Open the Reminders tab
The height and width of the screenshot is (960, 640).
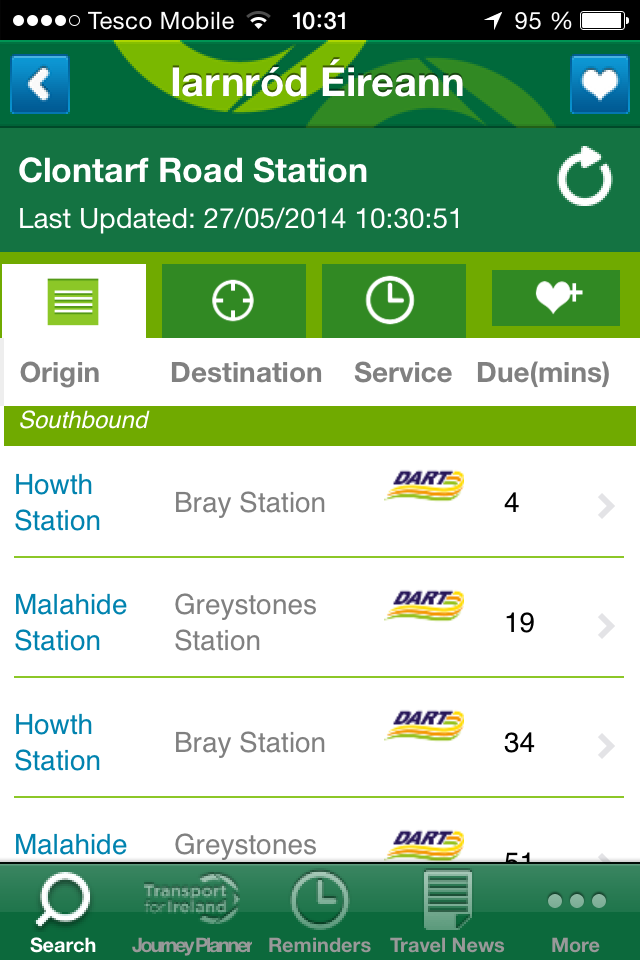coord(320,912)
